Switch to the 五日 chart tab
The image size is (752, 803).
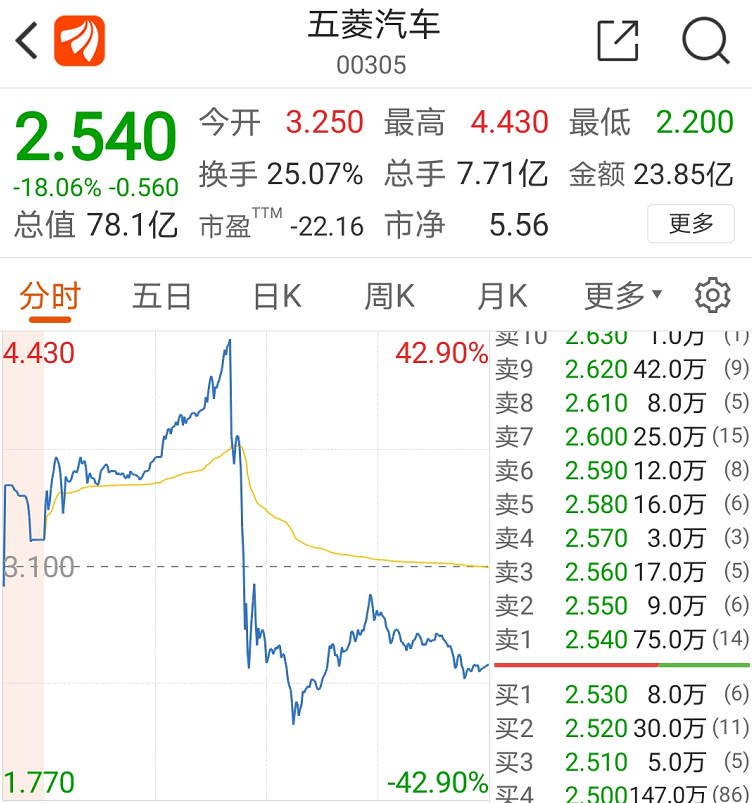(162, 296)
